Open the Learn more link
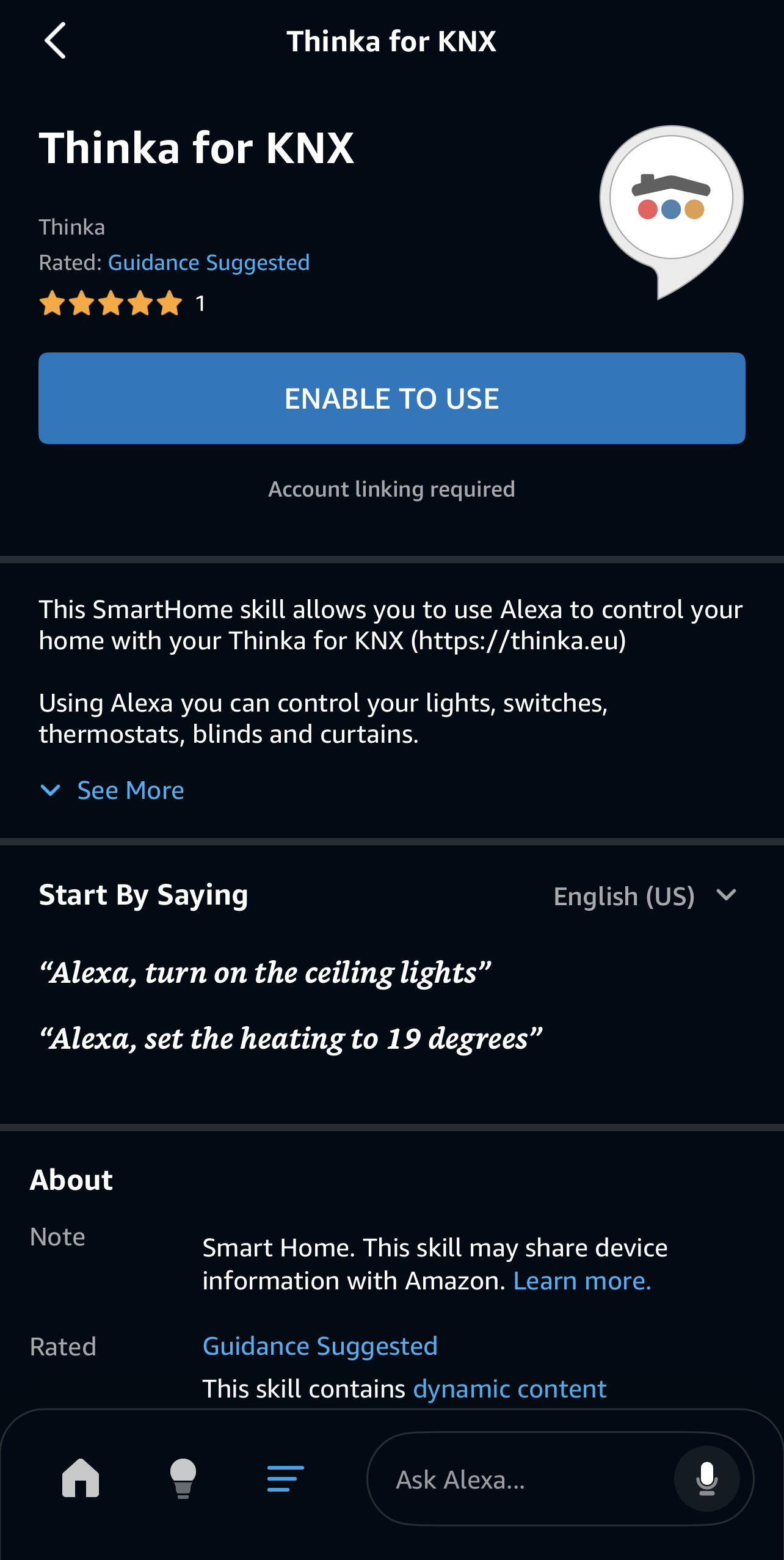Viewport: 784px width, 1560px height. tap(582, 1281)
